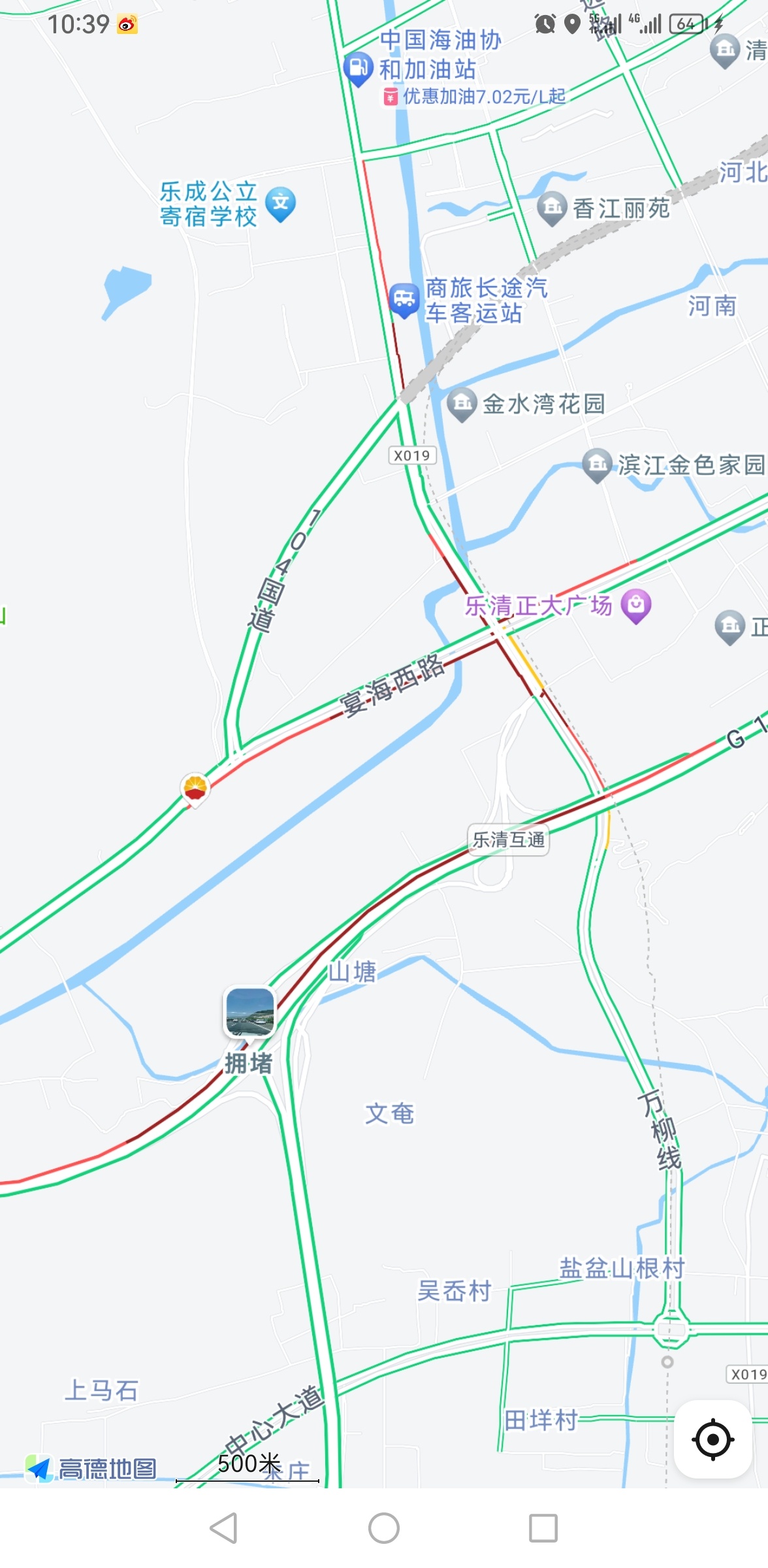Go to home screen via home button
Screen dimensions: 768x1568
(x=384, y=1528)
